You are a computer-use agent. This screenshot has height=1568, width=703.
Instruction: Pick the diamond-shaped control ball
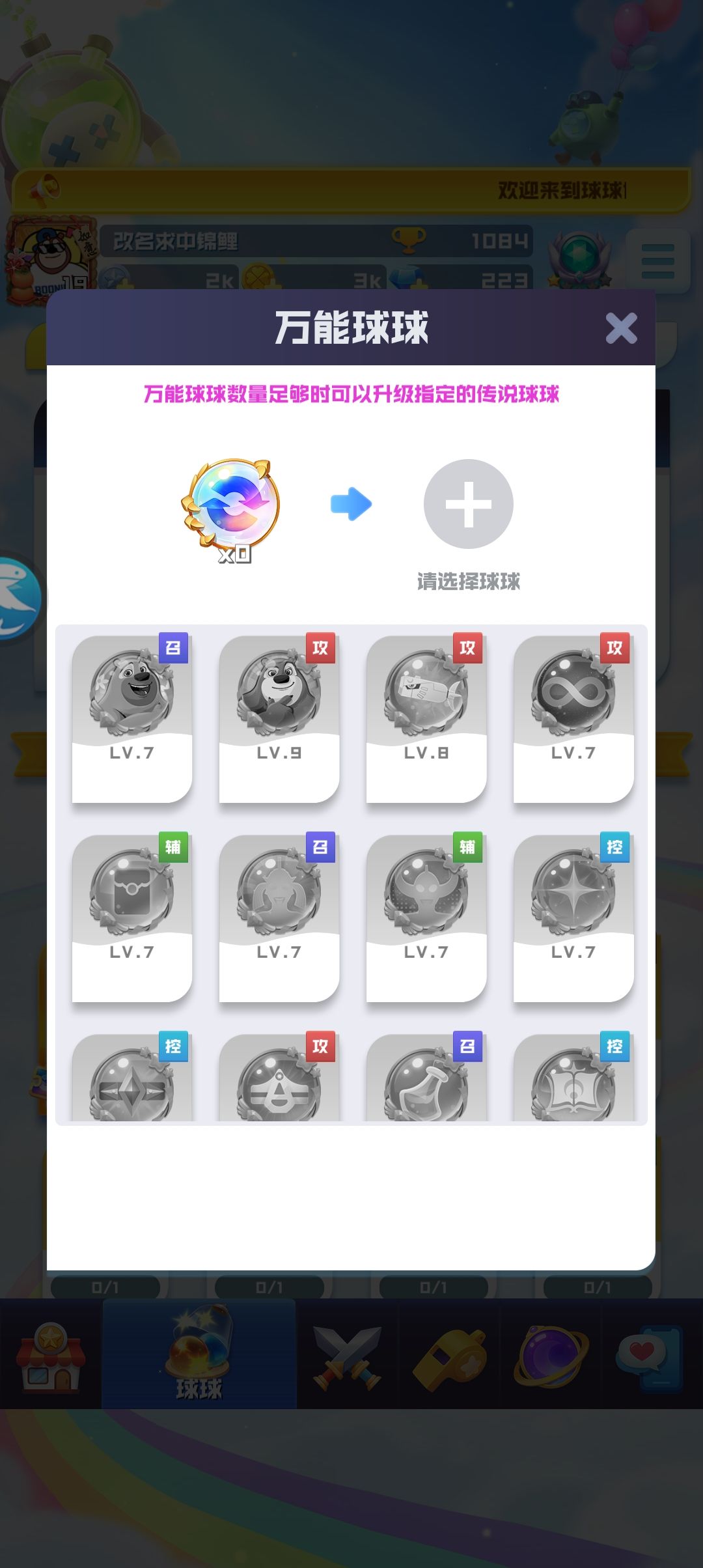[132, 1078]
